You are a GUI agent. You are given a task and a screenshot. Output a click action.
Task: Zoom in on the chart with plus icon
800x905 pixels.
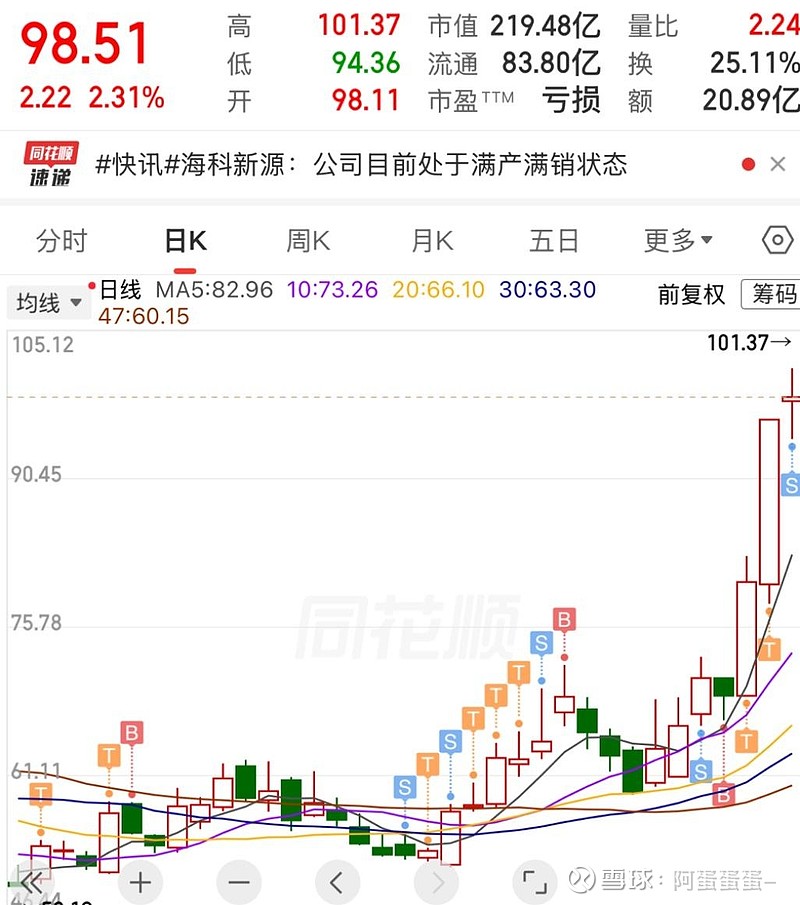pos(140,883)
